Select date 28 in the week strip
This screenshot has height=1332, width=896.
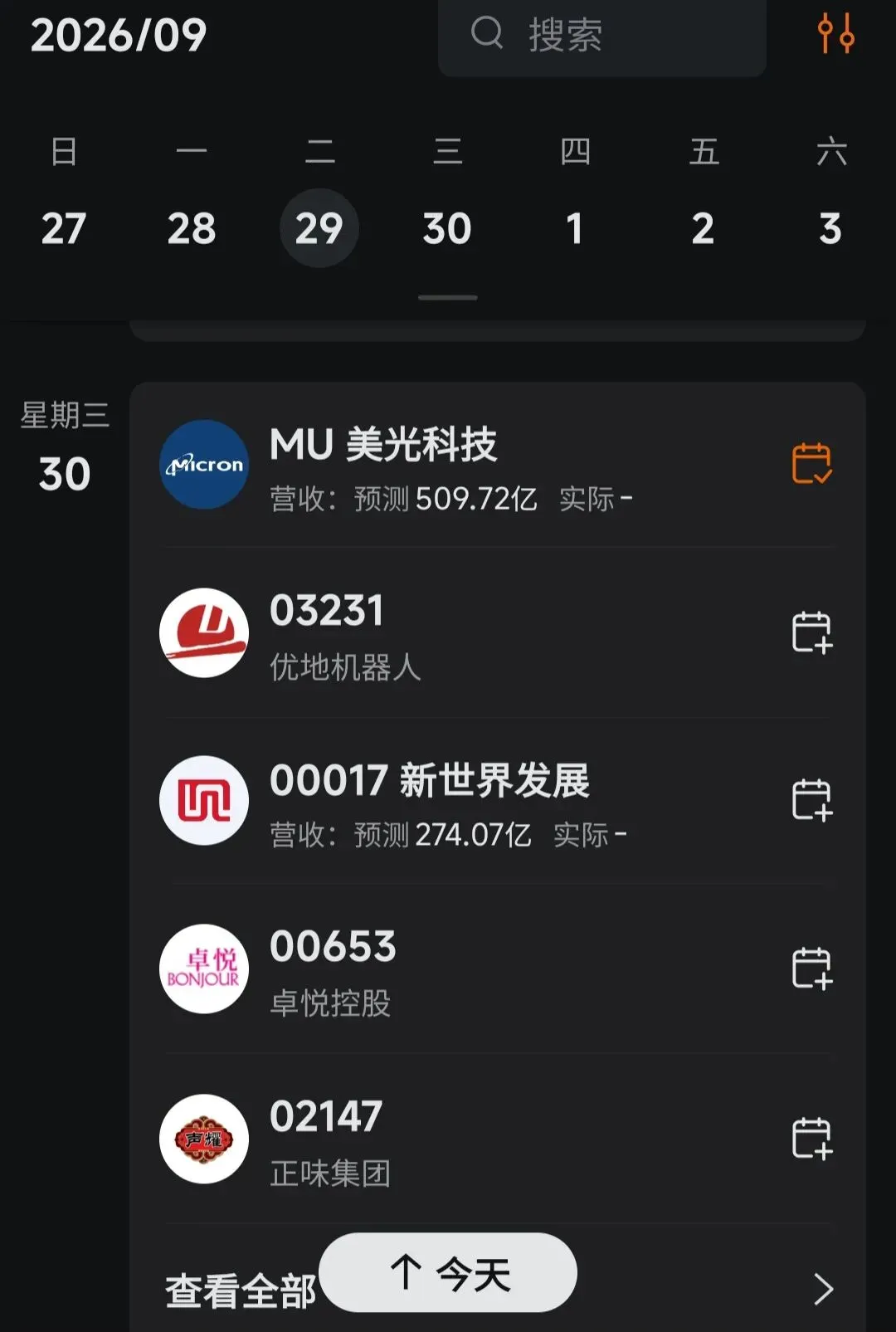(x=192, y=228)
